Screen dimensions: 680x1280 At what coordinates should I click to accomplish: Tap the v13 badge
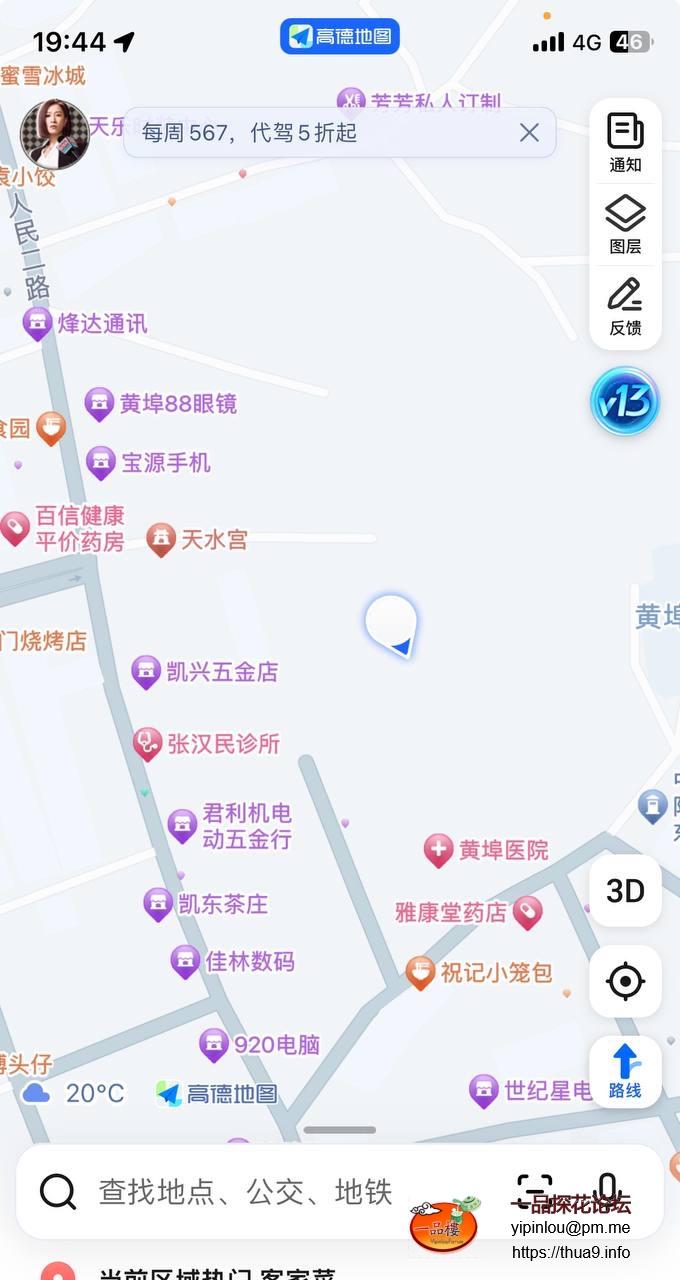[x=625, y=402]
